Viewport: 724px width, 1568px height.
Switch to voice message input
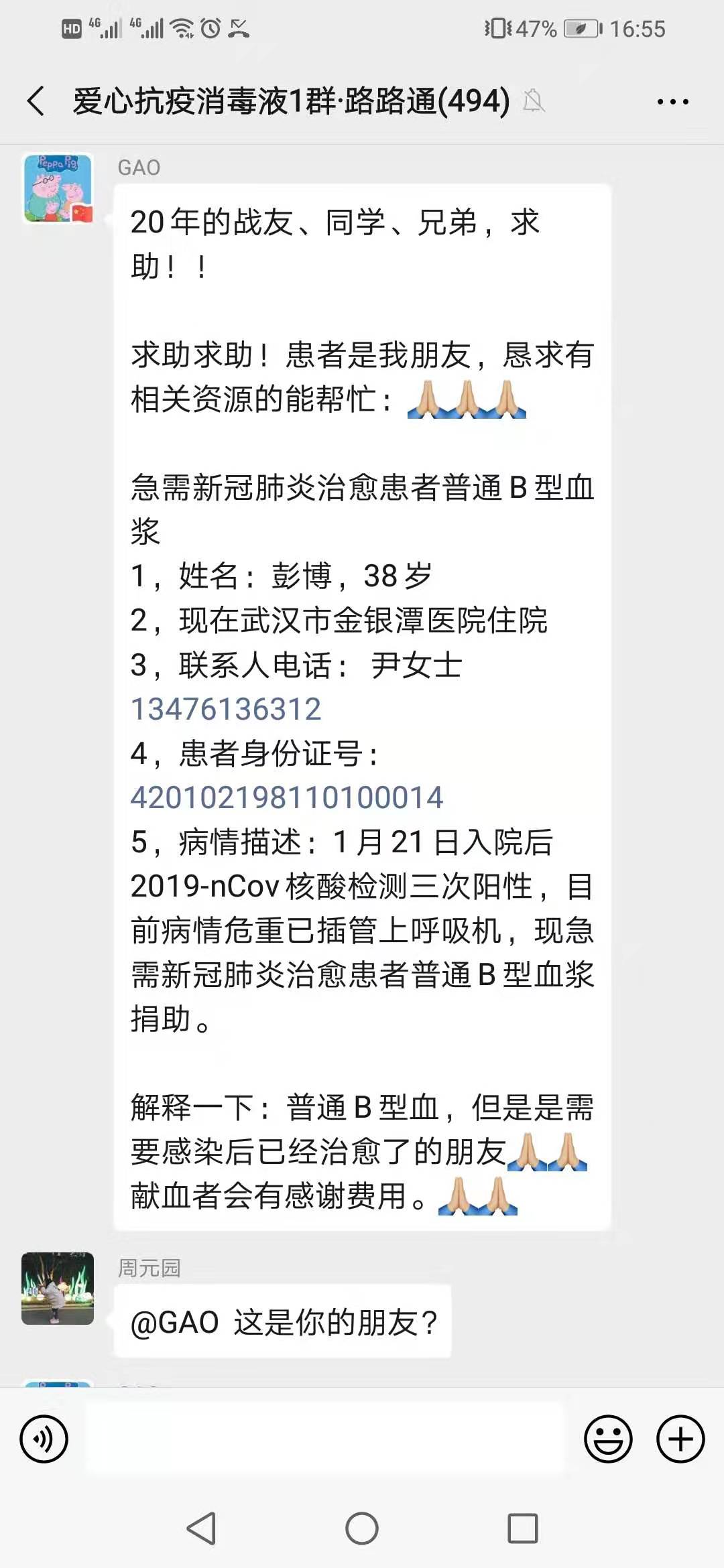point(44,1439)
